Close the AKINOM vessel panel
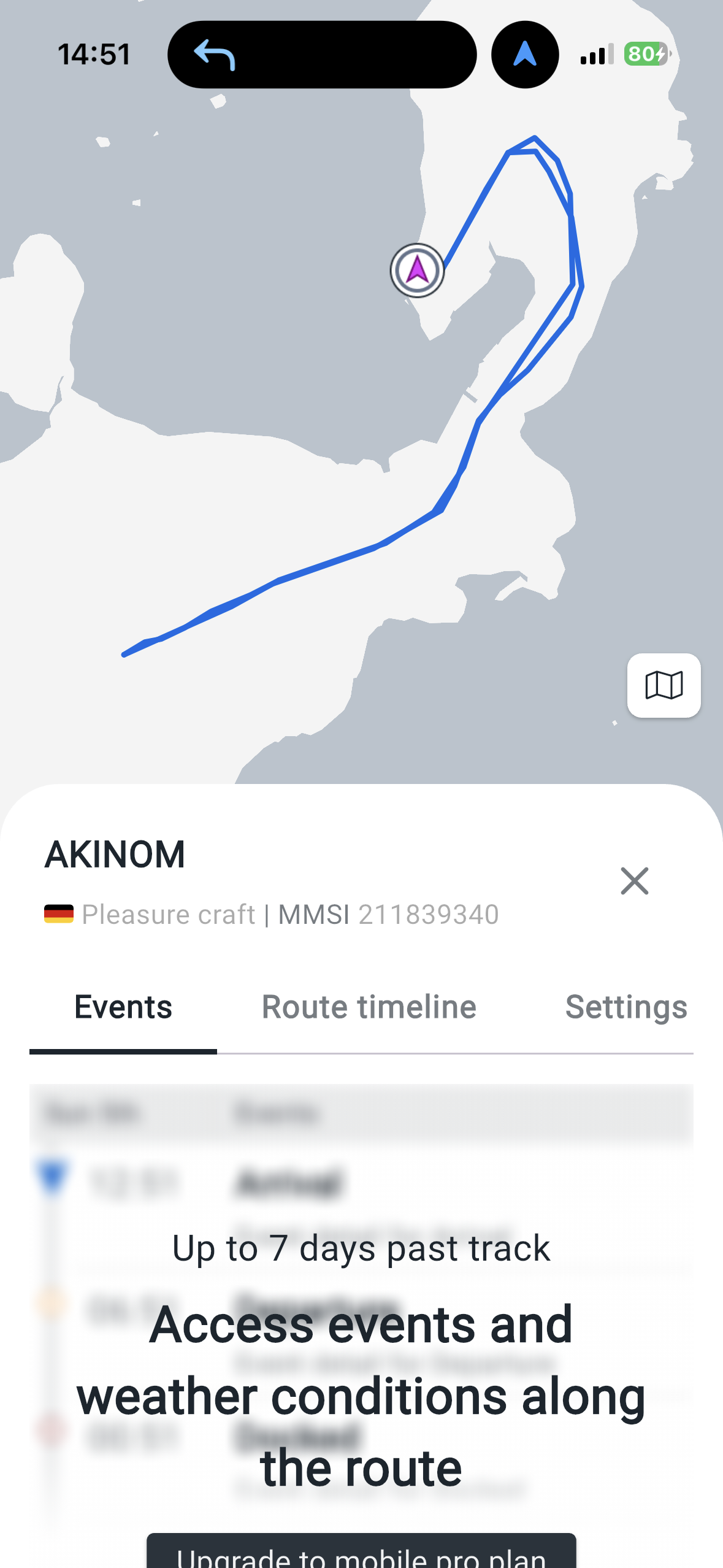 point(634,881)
